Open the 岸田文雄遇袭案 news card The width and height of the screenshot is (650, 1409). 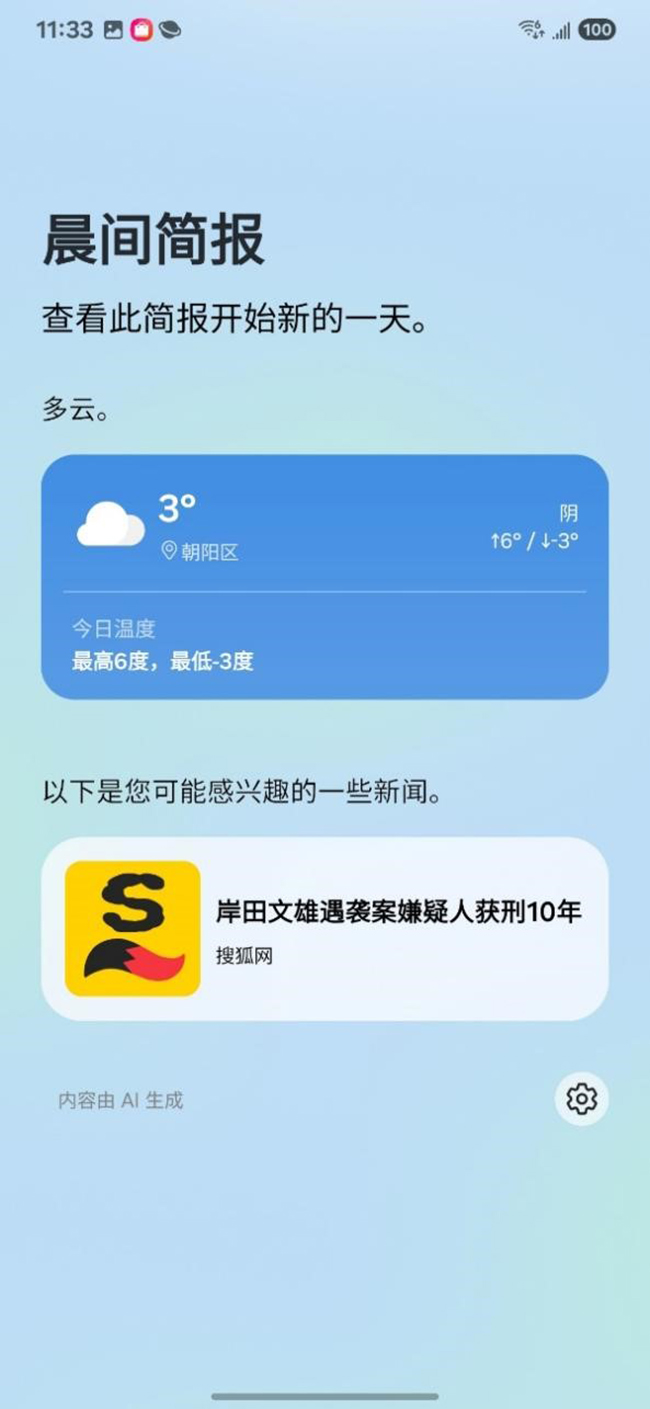[324, 928]
